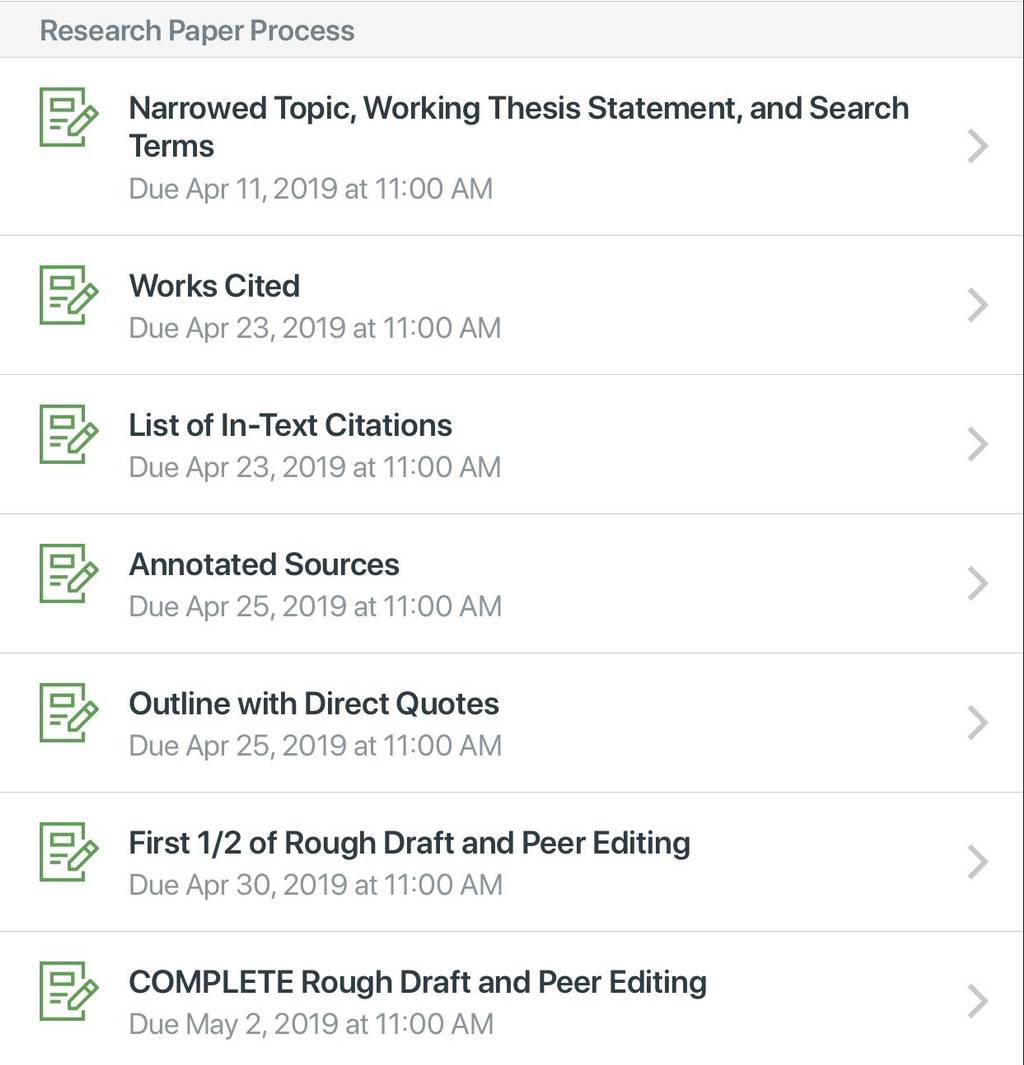Screen dimensions: 1024x1065
Task: Open List of In-Text Citations
Action: pos(512,444)
